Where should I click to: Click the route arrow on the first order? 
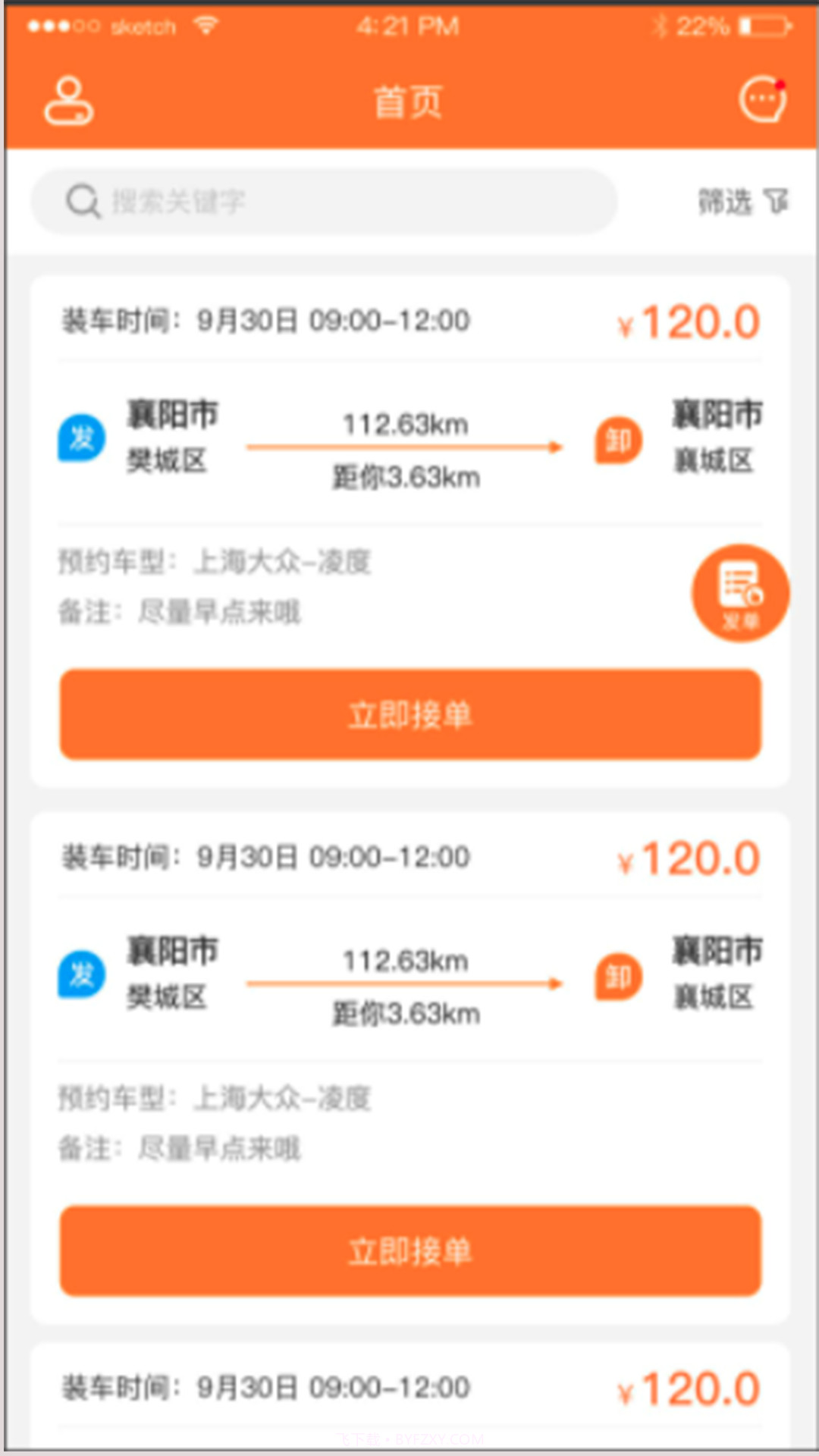(x=406, y=447)
